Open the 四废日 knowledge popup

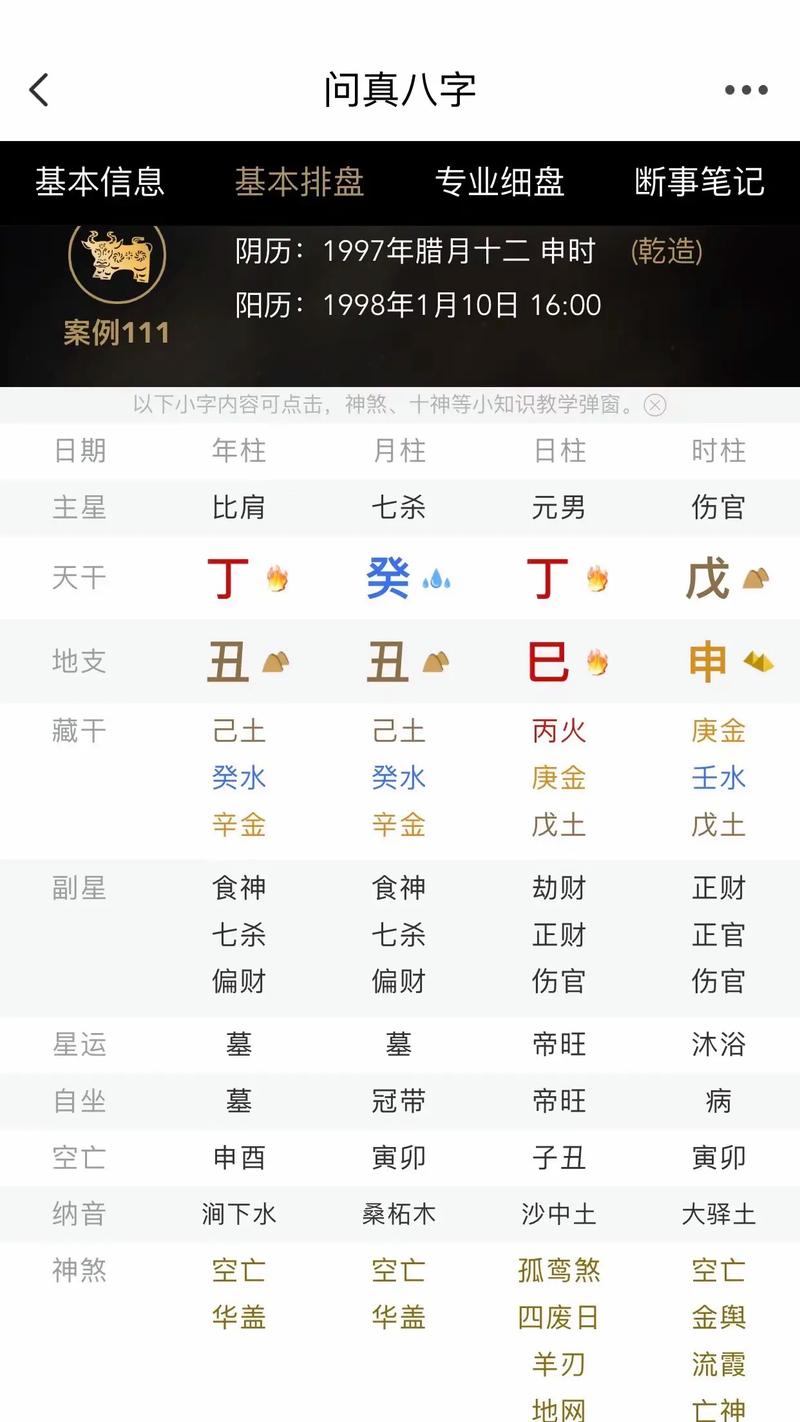558,1317
